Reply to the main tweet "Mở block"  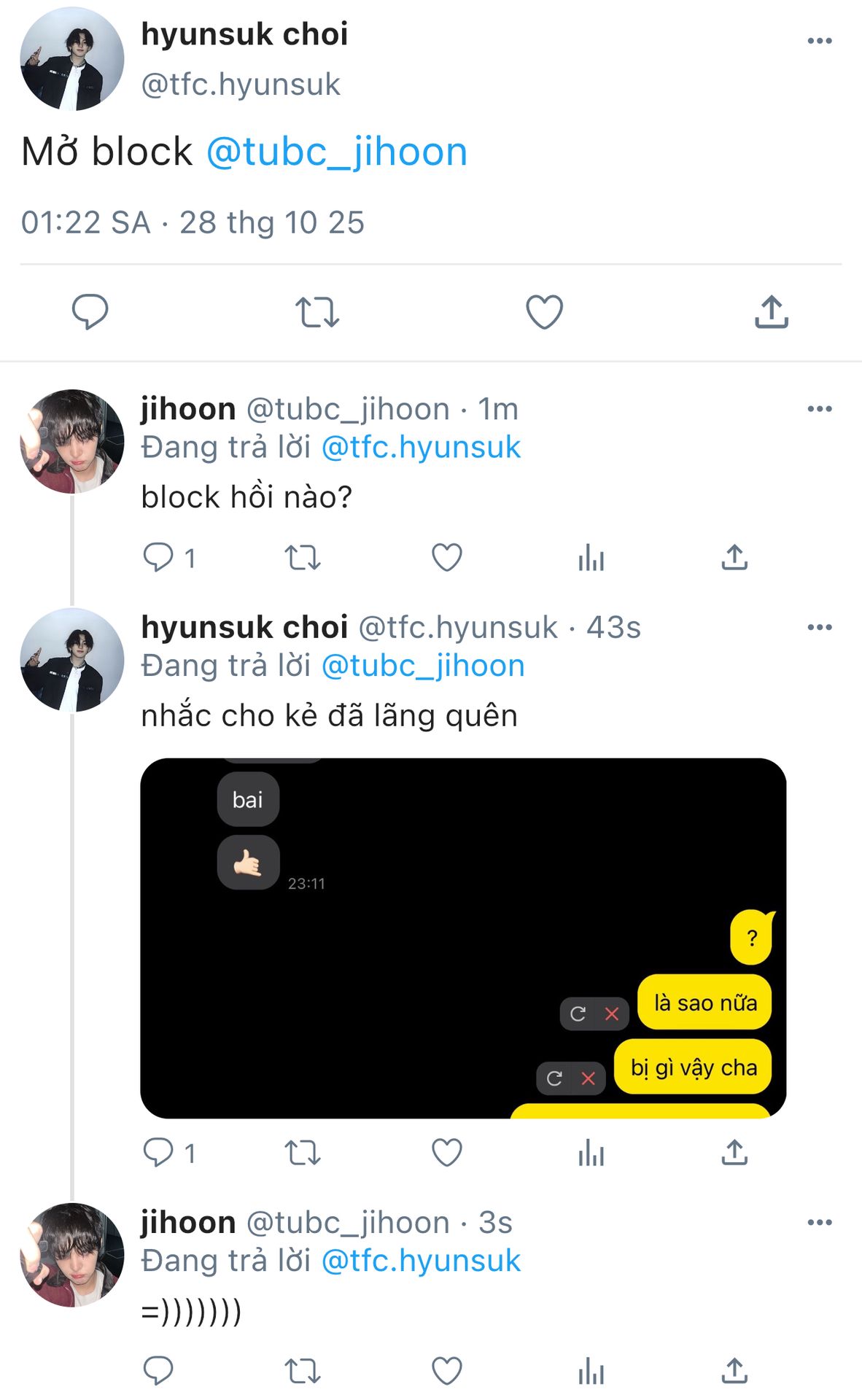[x=90, y=312]
